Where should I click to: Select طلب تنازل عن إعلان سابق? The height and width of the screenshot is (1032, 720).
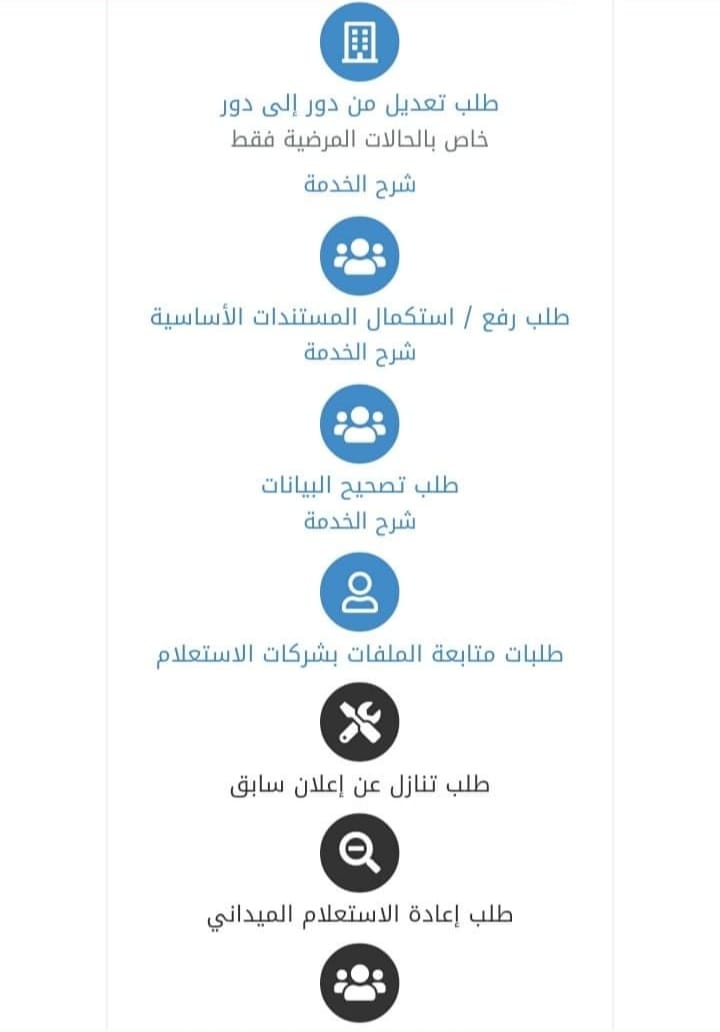[359, 785]
